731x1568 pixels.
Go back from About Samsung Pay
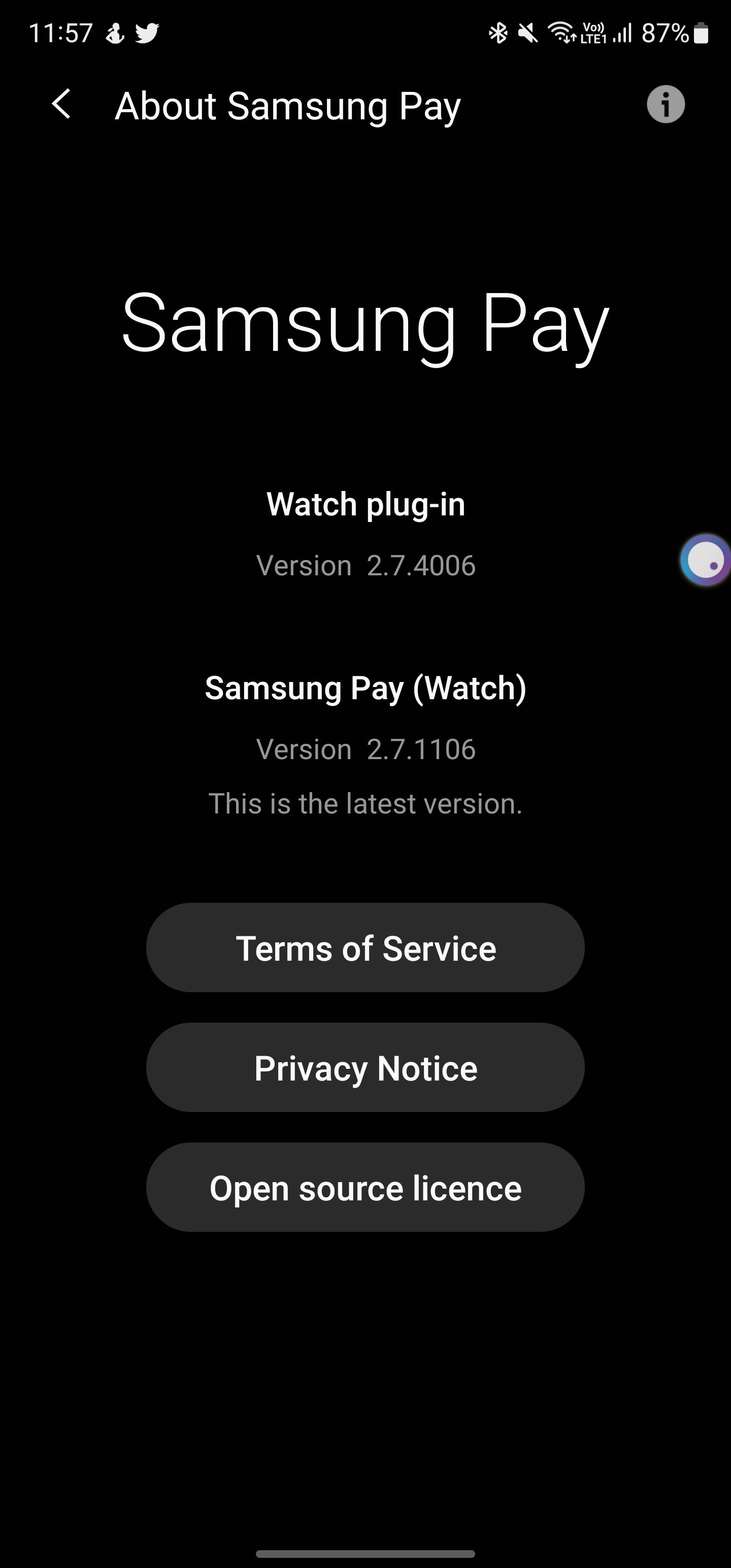61,105
